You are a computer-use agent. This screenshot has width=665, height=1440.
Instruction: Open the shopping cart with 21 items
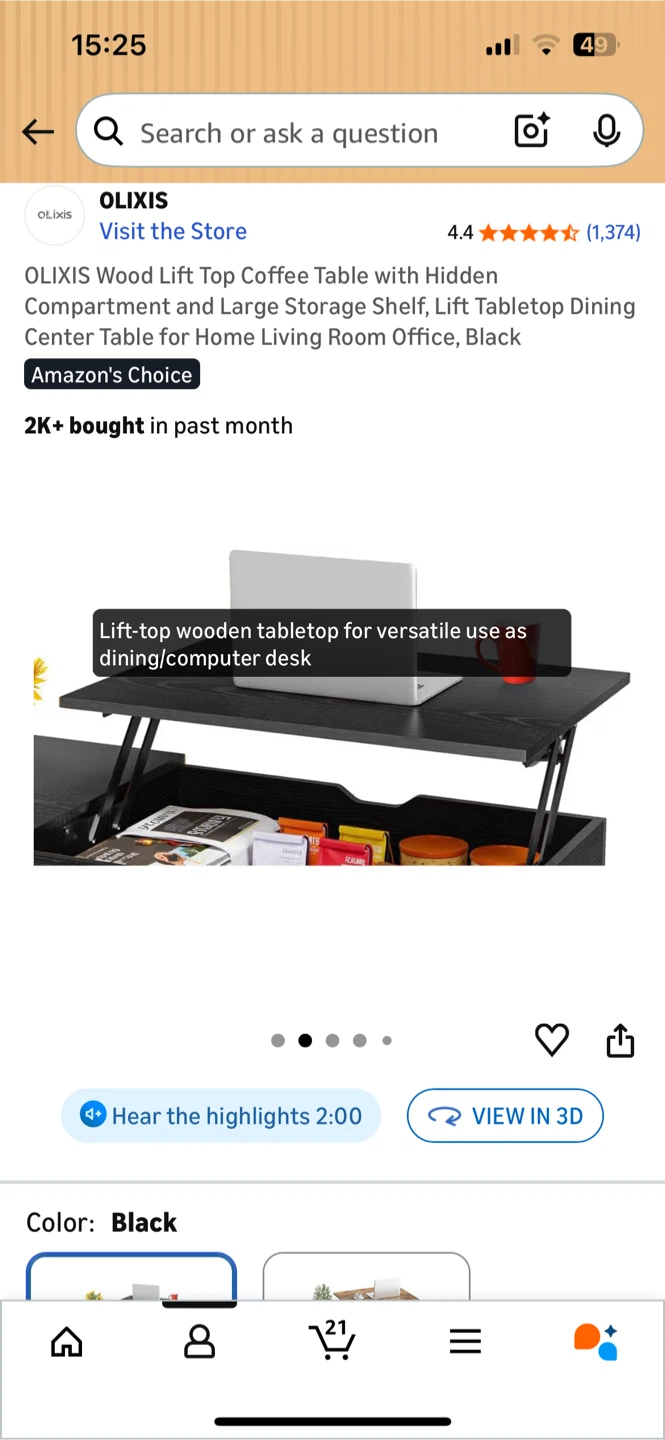pos(332,1340)
